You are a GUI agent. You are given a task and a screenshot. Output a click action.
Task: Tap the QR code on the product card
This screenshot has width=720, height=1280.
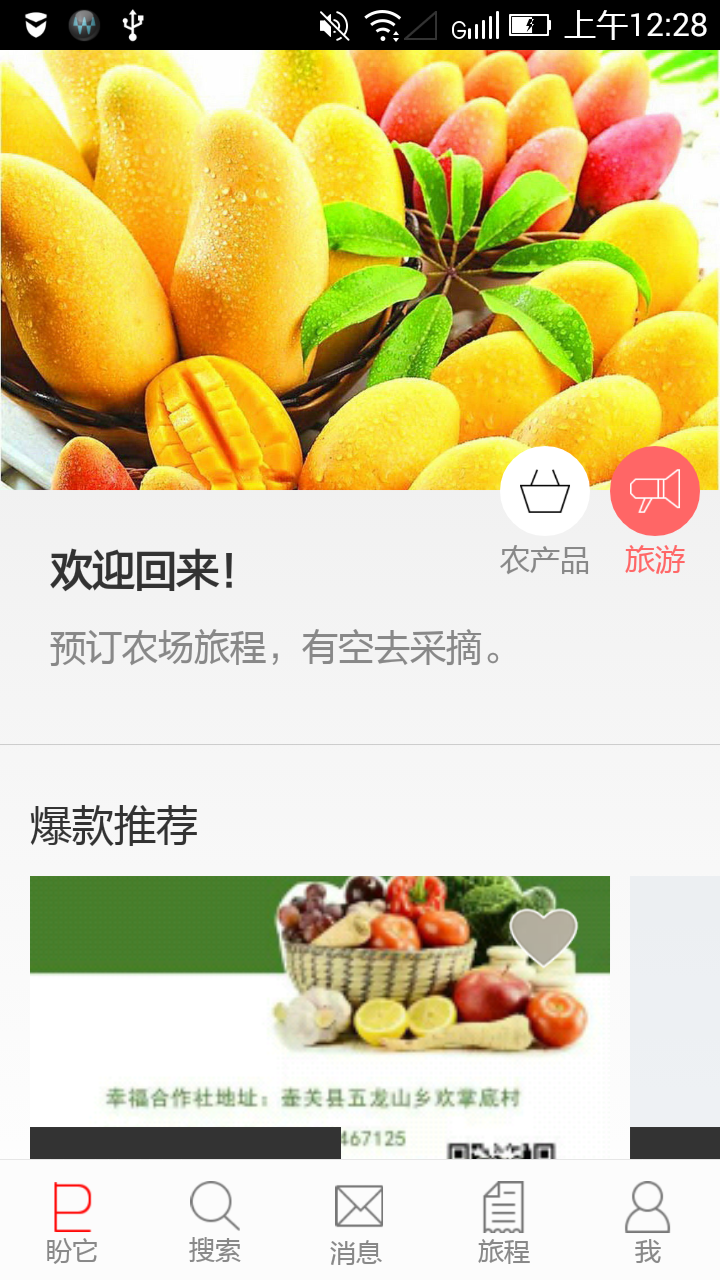pos(500,1150)
